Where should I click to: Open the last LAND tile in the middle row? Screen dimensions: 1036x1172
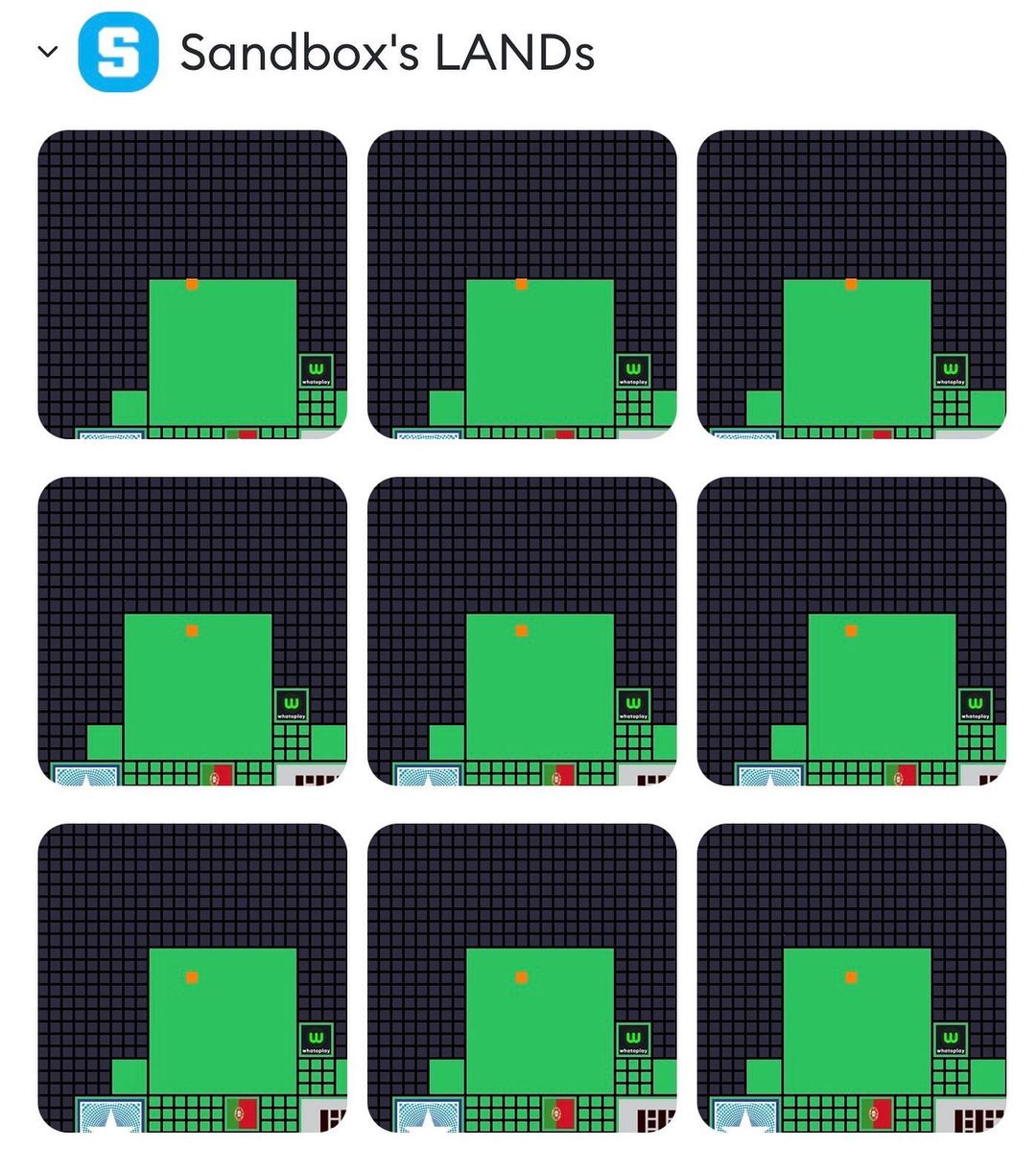point(851,631)
